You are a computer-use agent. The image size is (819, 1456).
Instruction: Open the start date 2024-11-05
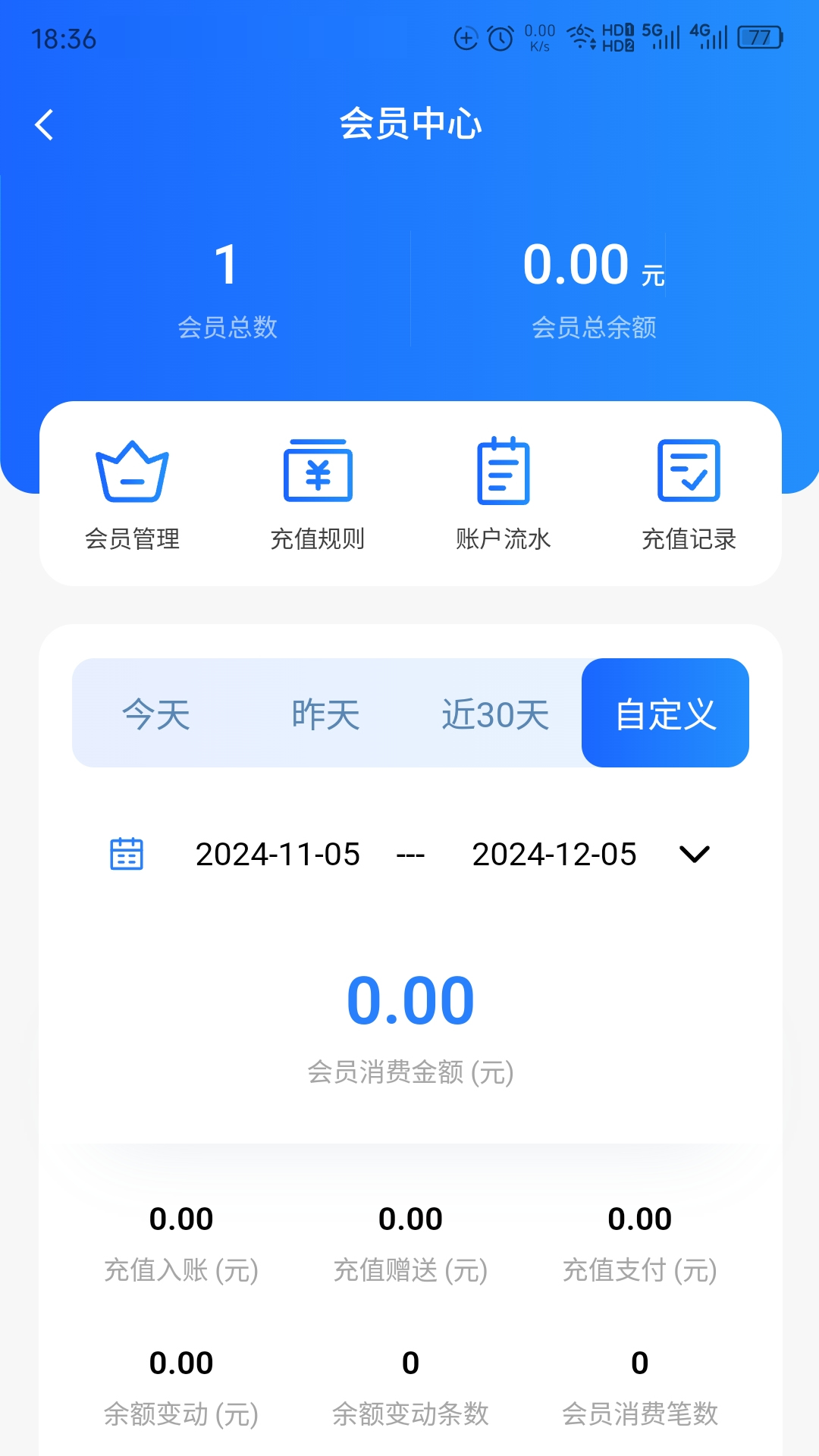(x=275, y=854)
